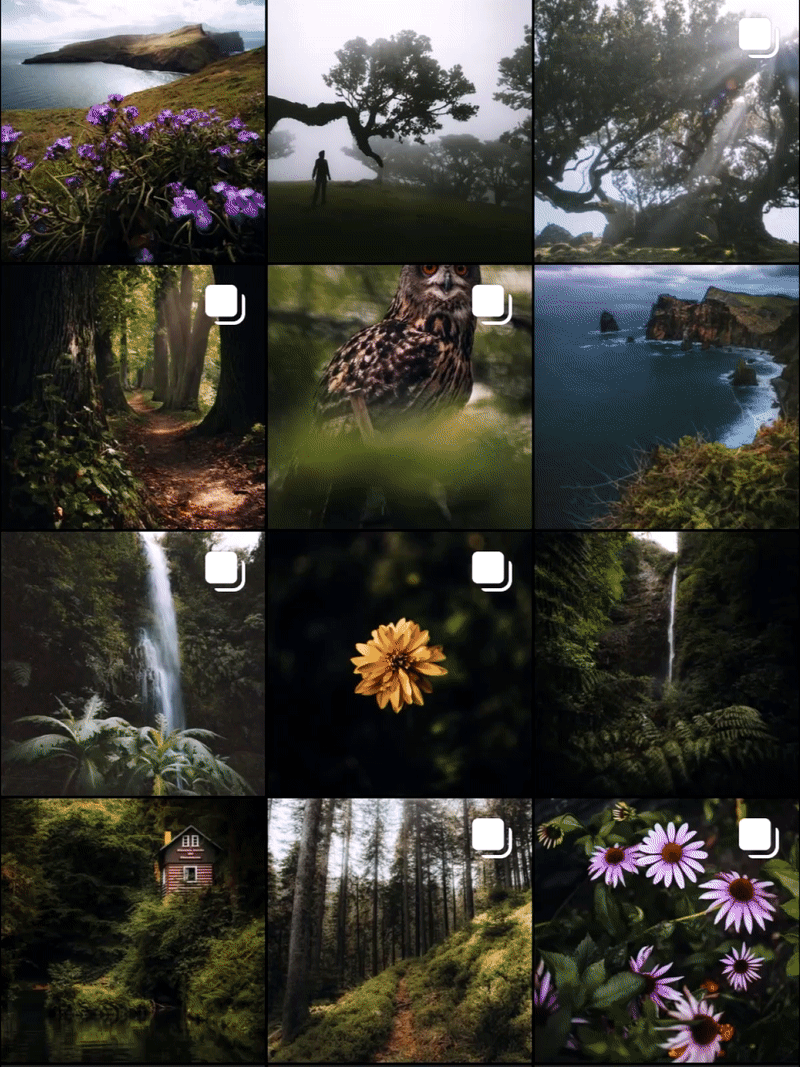This screenshot has width=800, height=1067.
Task: Open the wide waterfall with large leaves post
Action: coord(132,663)
